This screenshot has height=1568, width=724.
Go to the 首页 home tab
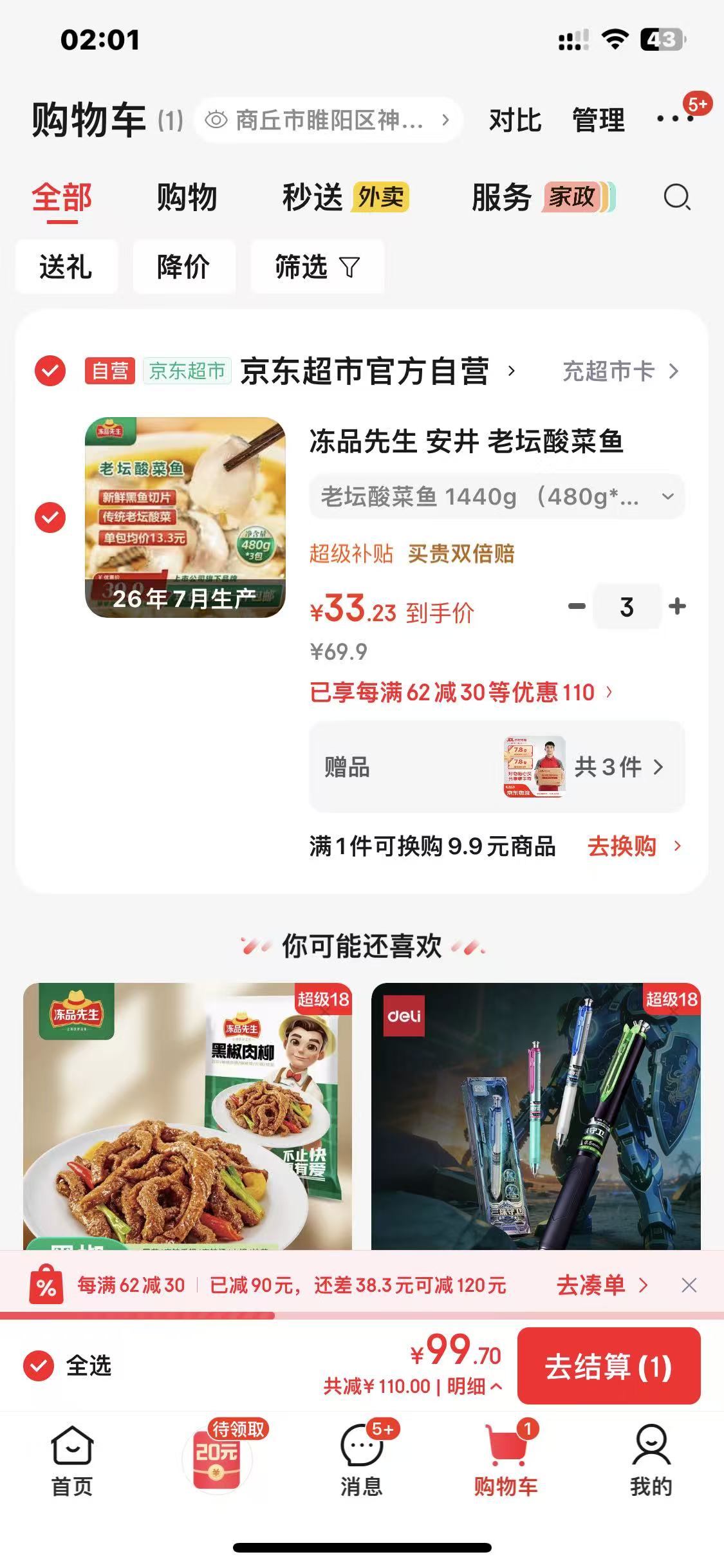pos(72,1461)
